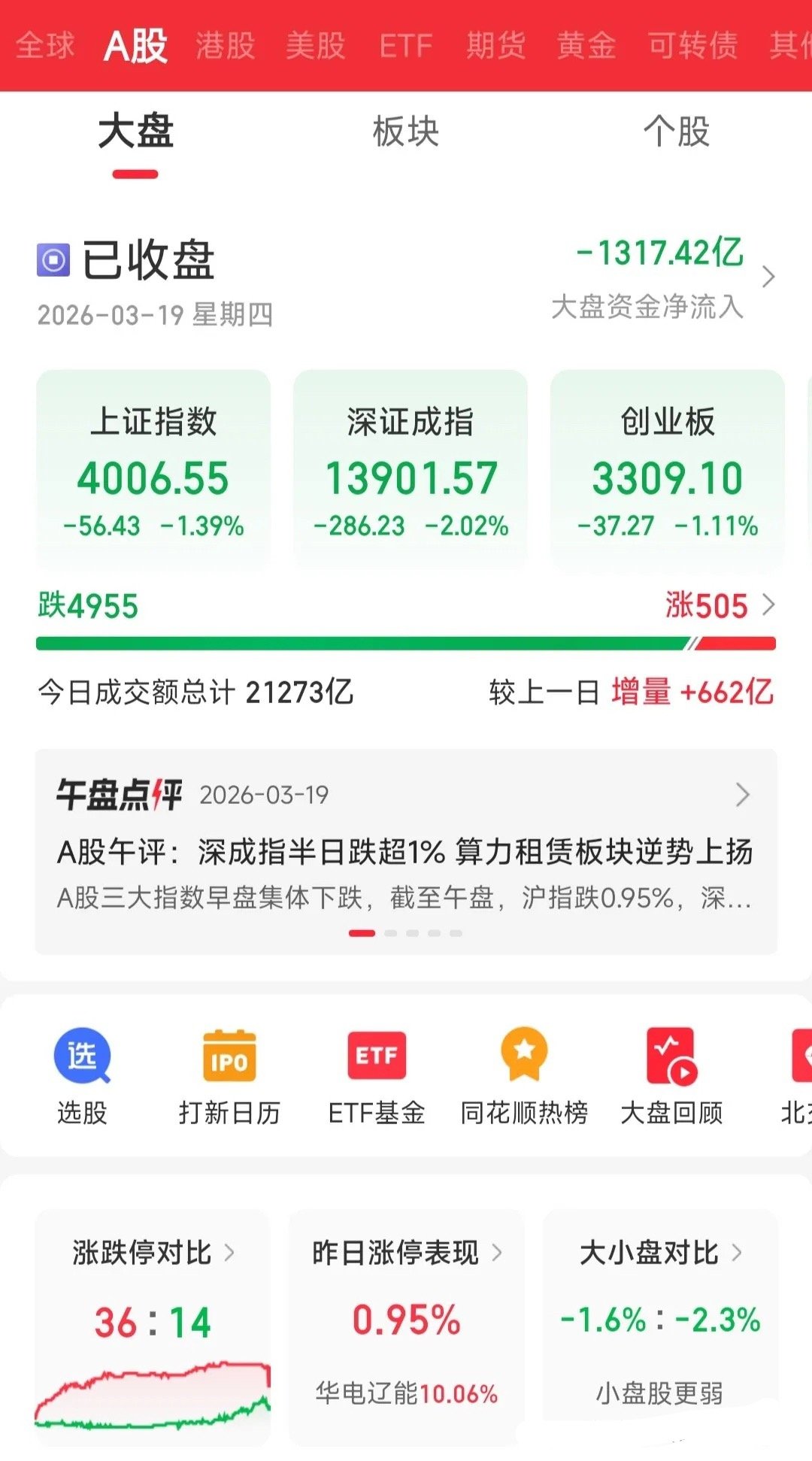Expand 大盘资金净流入 details via chevron
The width and height of the screenshot is (812, 1461).
[x=768, y=278]
